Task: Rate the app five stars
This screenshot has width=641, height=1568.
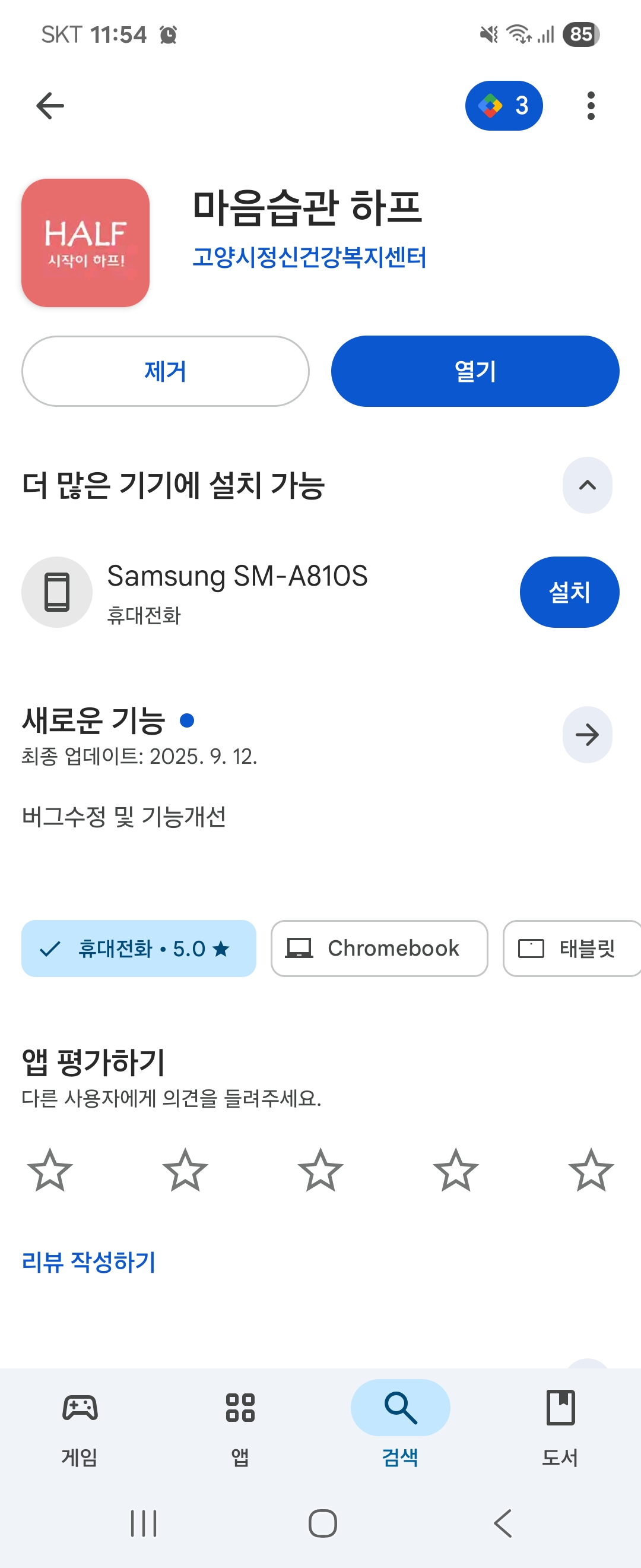Action: [590, 1170]
